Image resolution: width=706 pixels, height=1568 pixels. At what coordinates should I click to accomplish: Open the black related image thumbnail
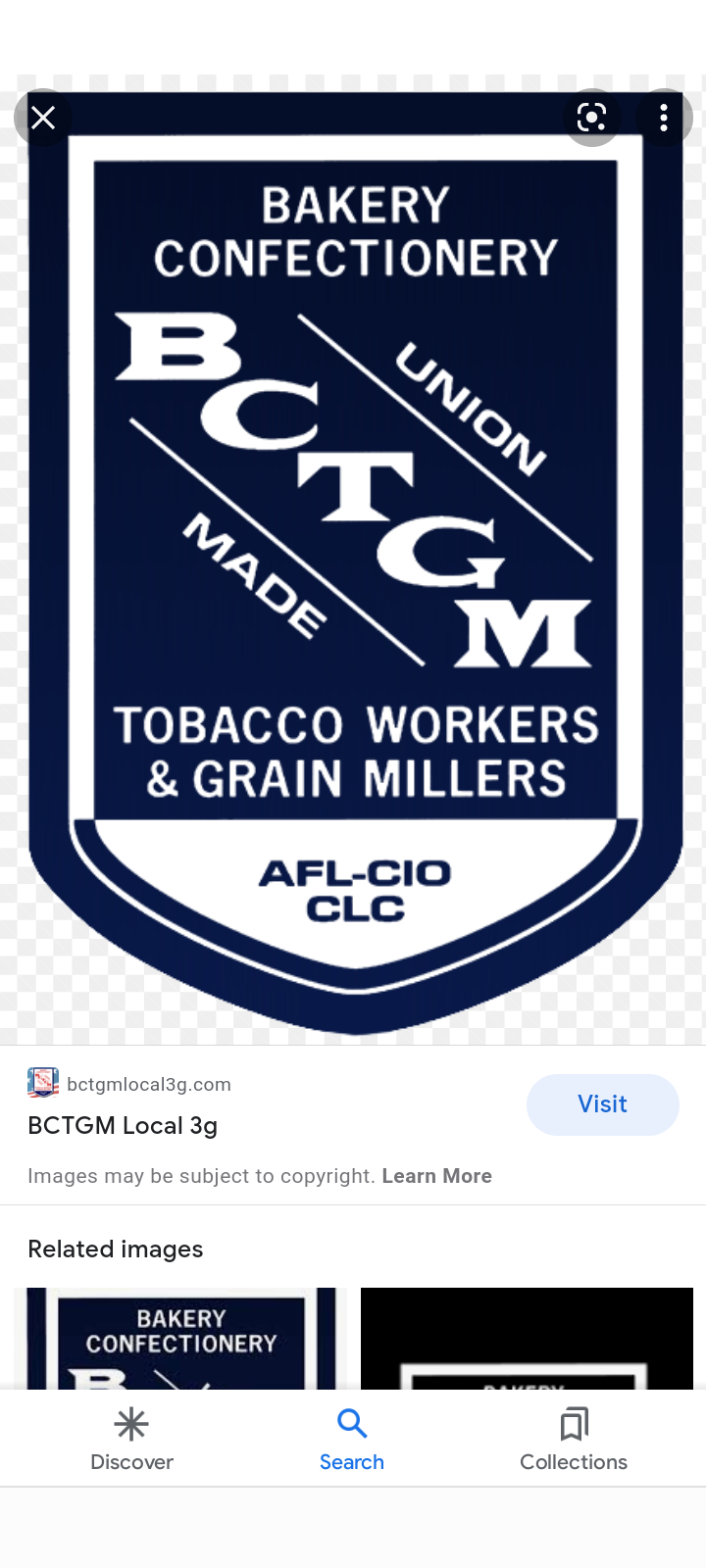pos(527,1339)
